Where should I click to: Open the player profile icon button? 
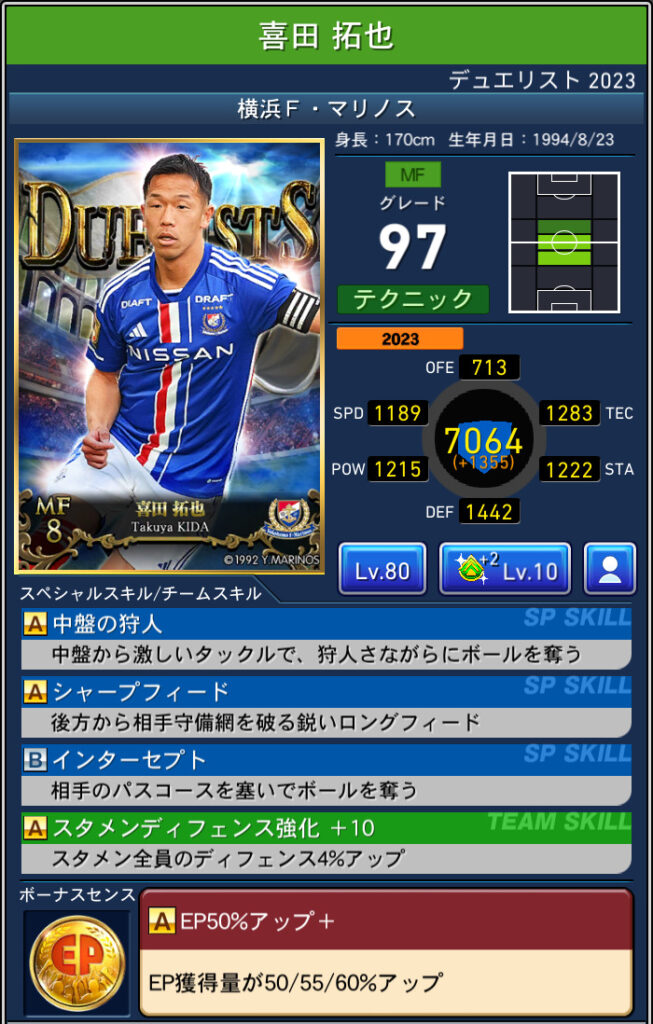point(609,570)
